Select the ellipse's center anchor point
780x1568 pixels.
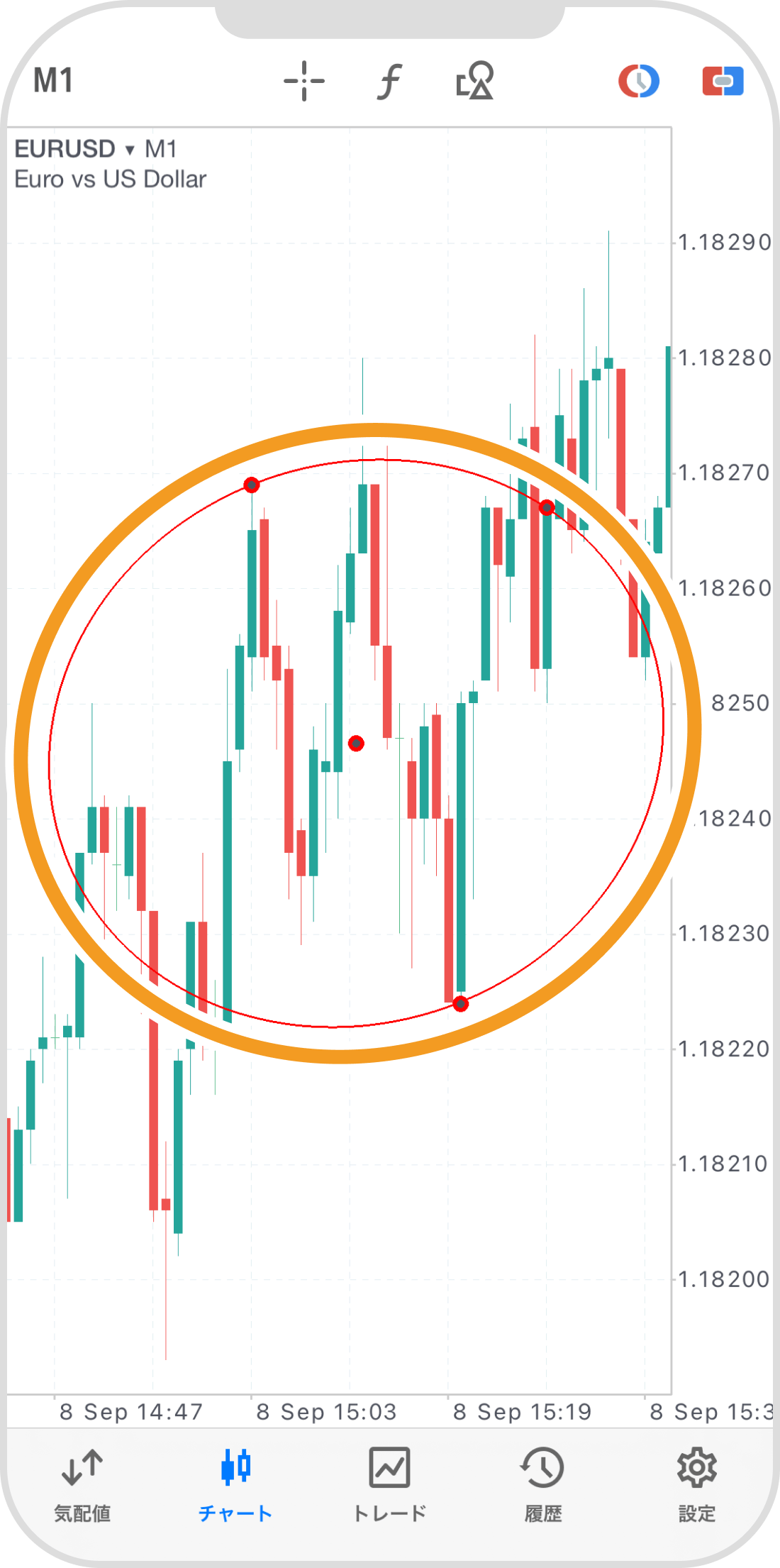click(x=356, y=743)
